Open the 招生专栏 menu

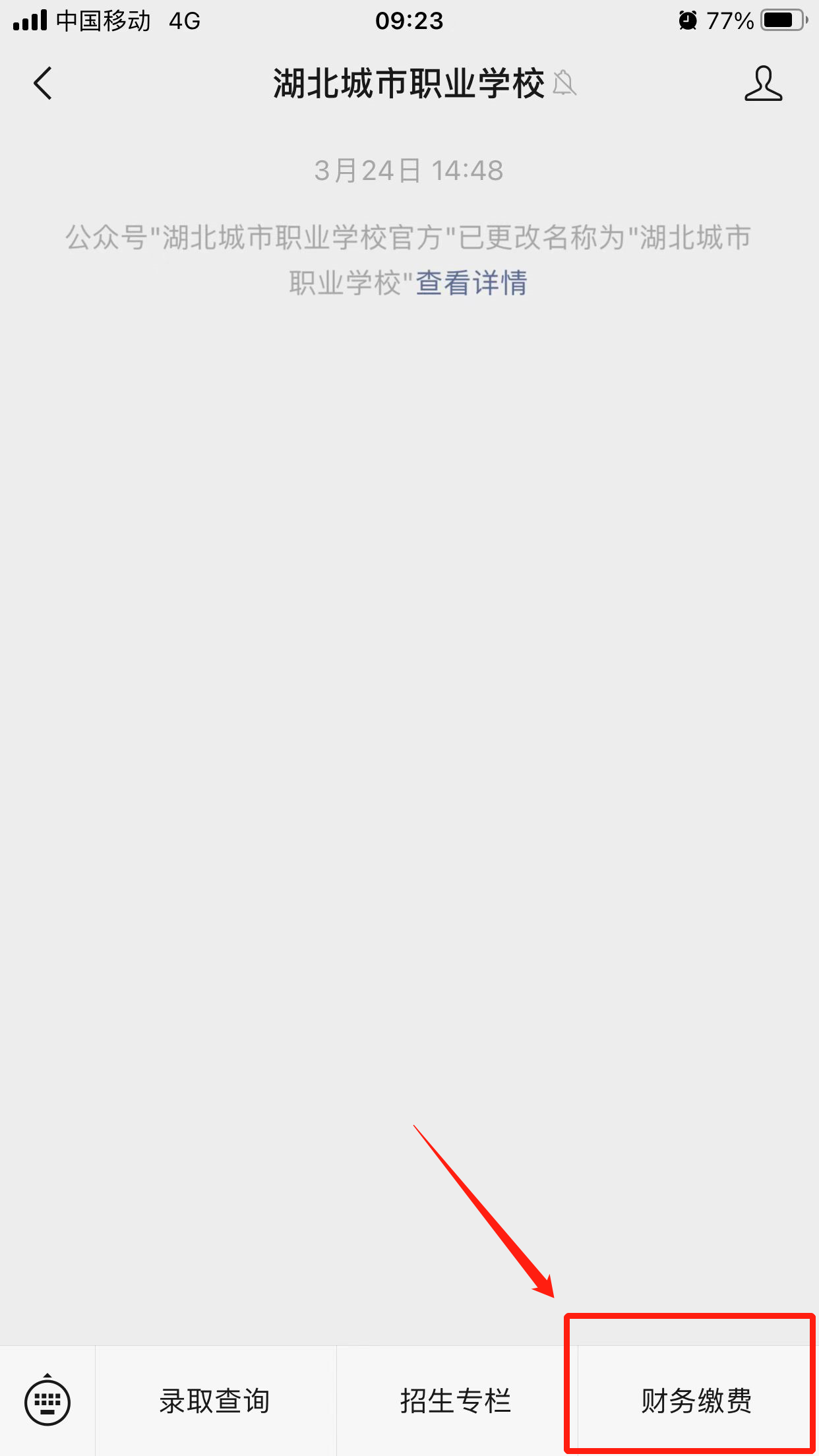coord(456,1401)
